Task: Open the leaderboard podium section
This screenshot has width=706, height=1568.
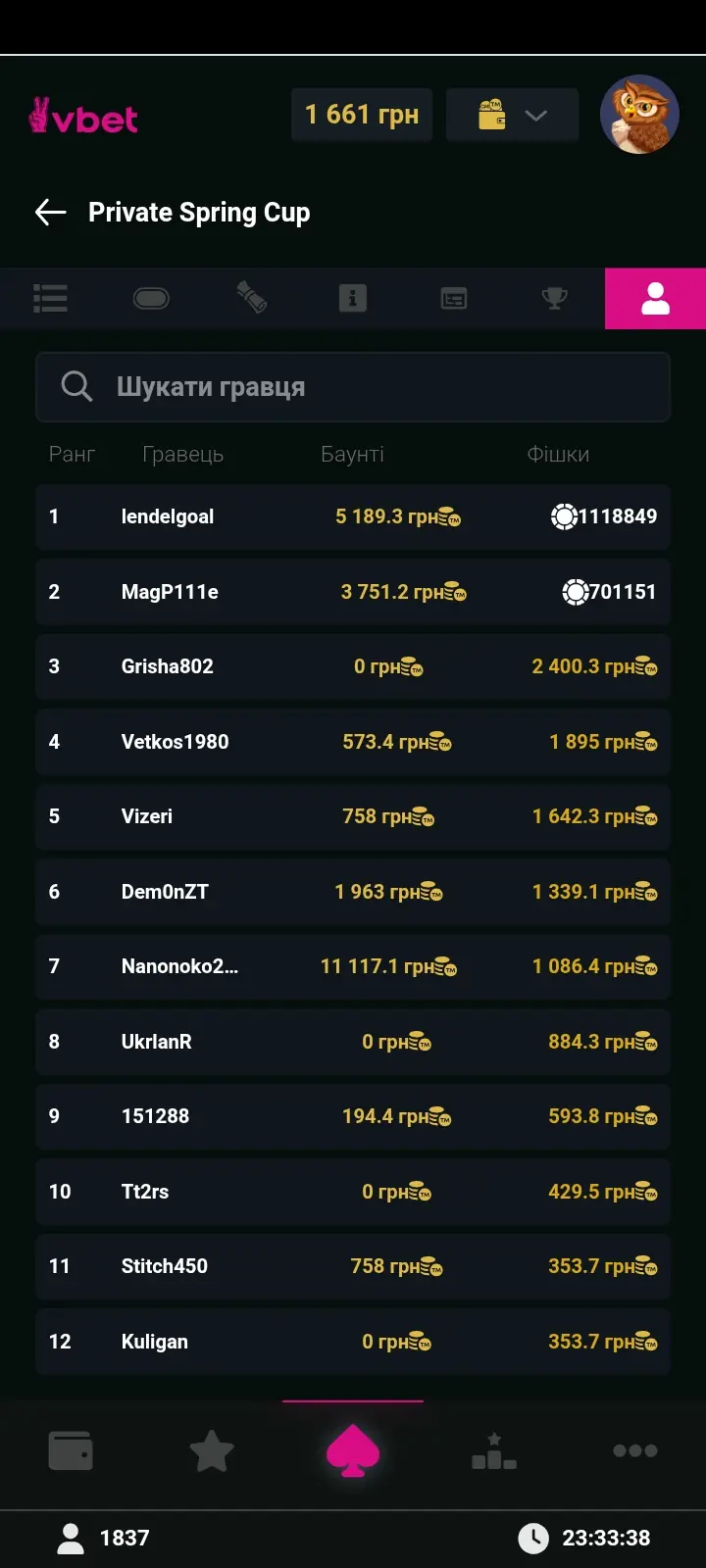Action: [x=494, y=1450]
